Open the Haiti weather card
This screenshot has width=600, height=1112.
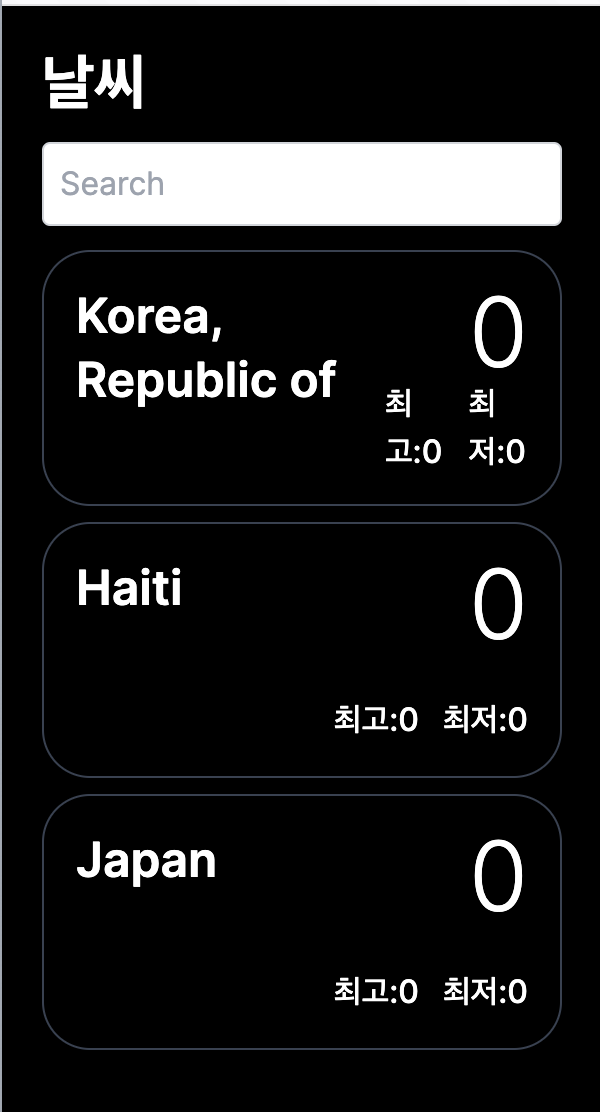point(301,650)
